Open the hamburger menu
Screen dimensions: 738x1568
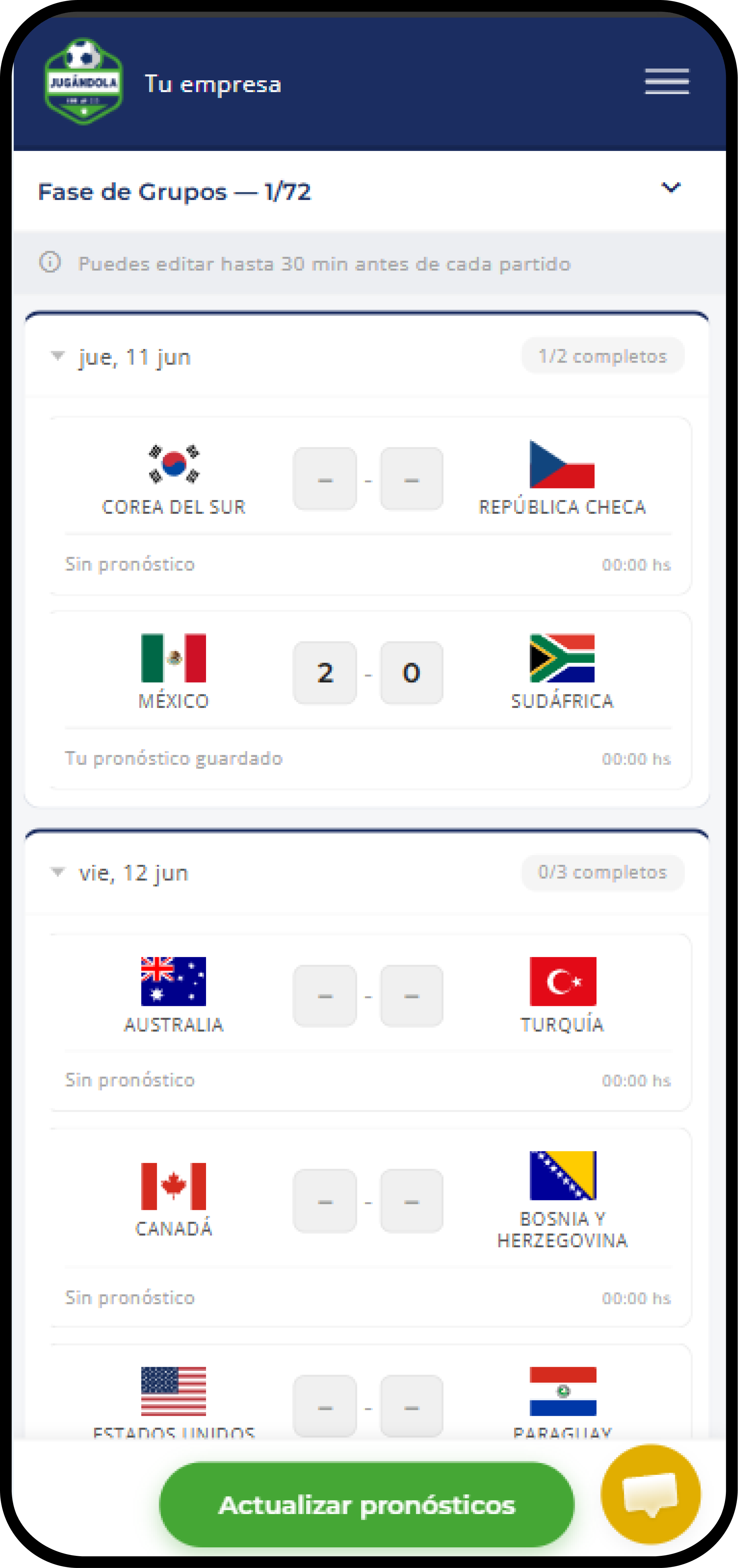coord(667,82)
